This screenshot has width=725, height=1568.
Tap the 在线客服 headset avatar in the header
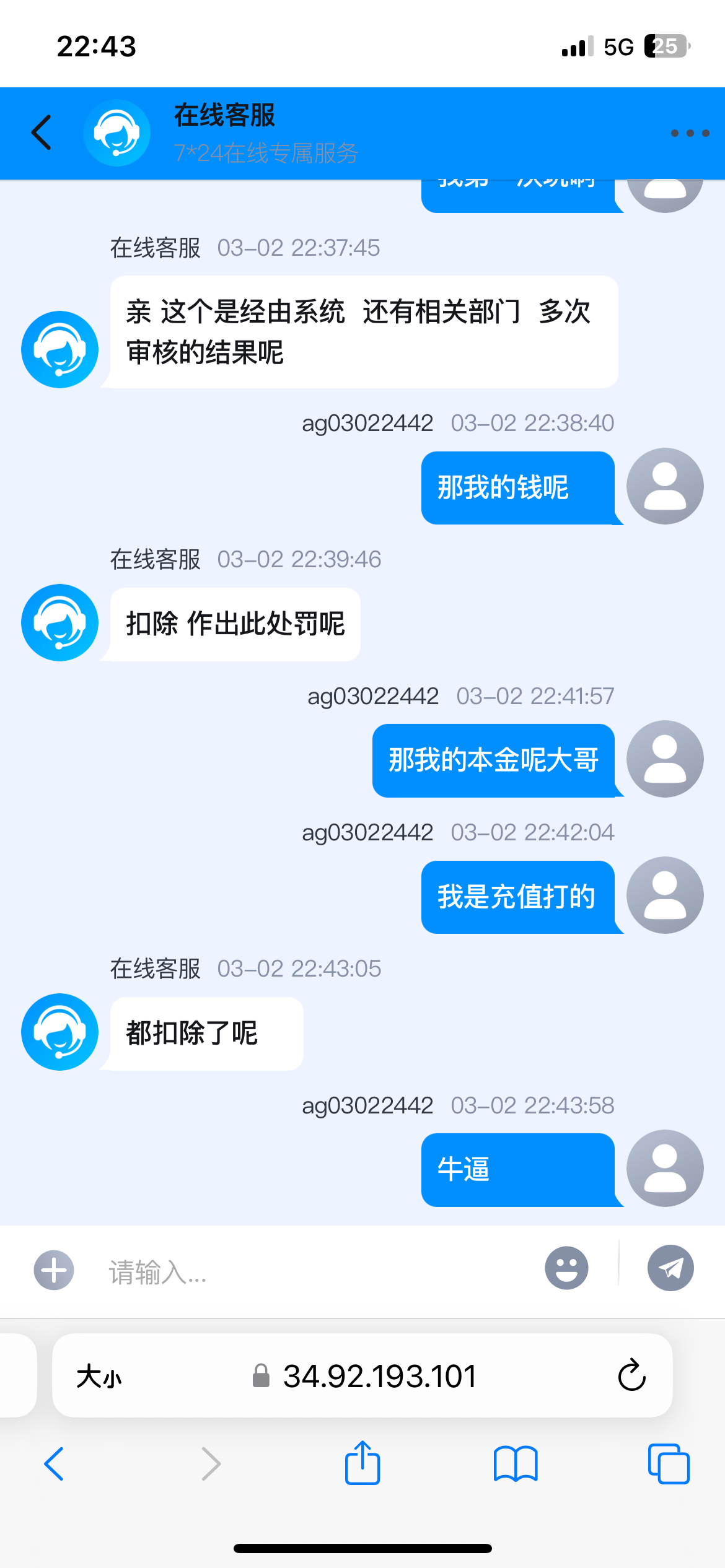115,132
